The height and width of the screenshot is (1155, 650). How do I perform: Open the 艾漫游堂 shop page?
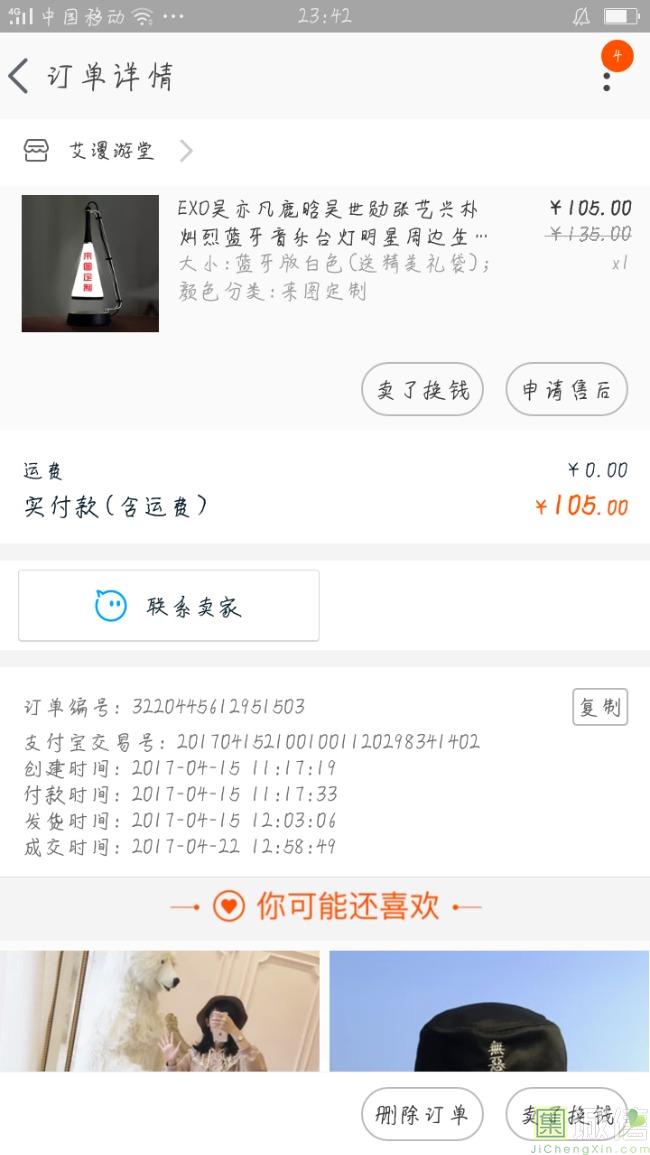pyautogui.click(x=110, y=151)
